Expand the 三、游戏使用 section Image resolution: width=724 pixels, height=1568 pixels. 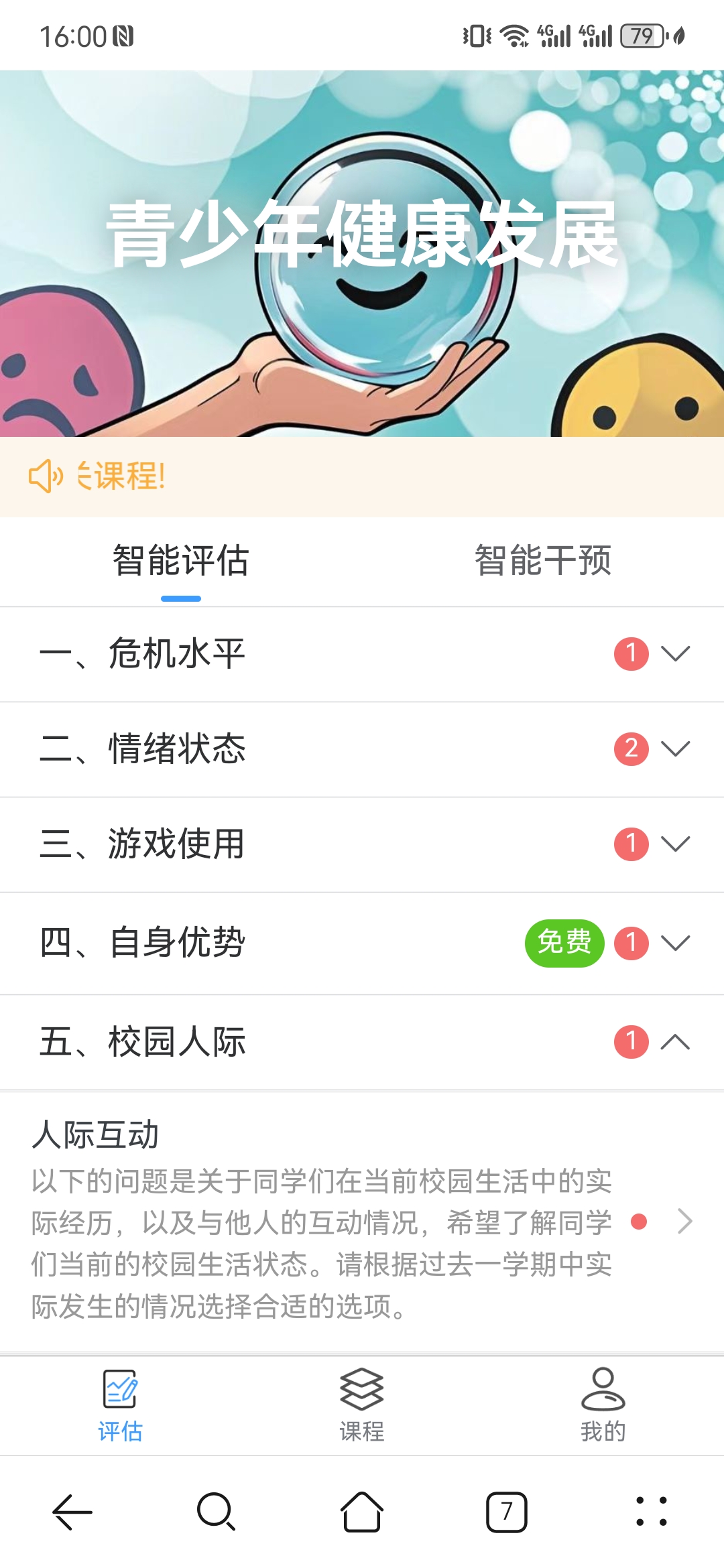click(362, 844)
